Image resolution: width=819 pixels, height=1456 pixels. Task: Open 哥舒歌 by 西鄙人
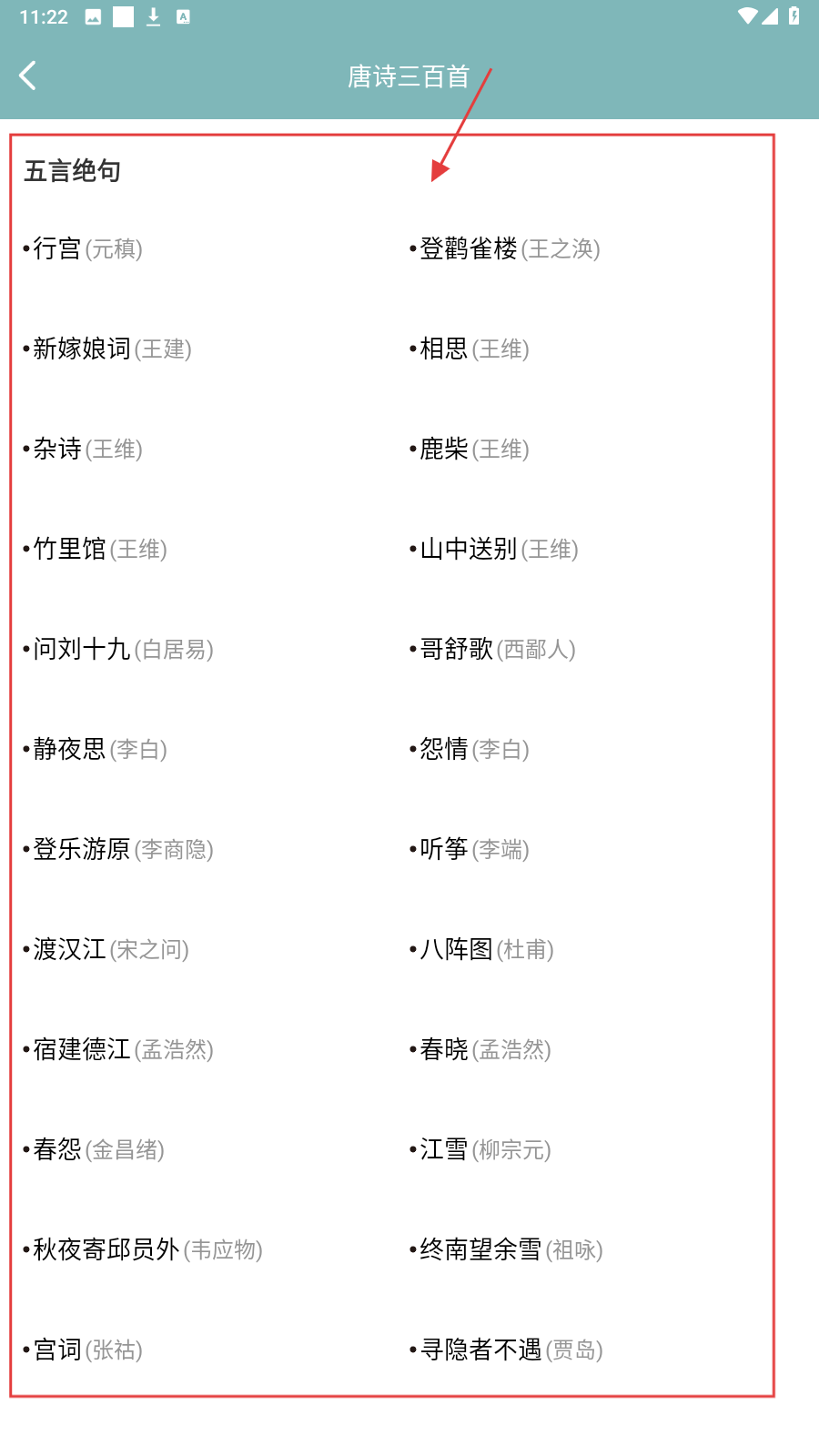coord(494,649)
